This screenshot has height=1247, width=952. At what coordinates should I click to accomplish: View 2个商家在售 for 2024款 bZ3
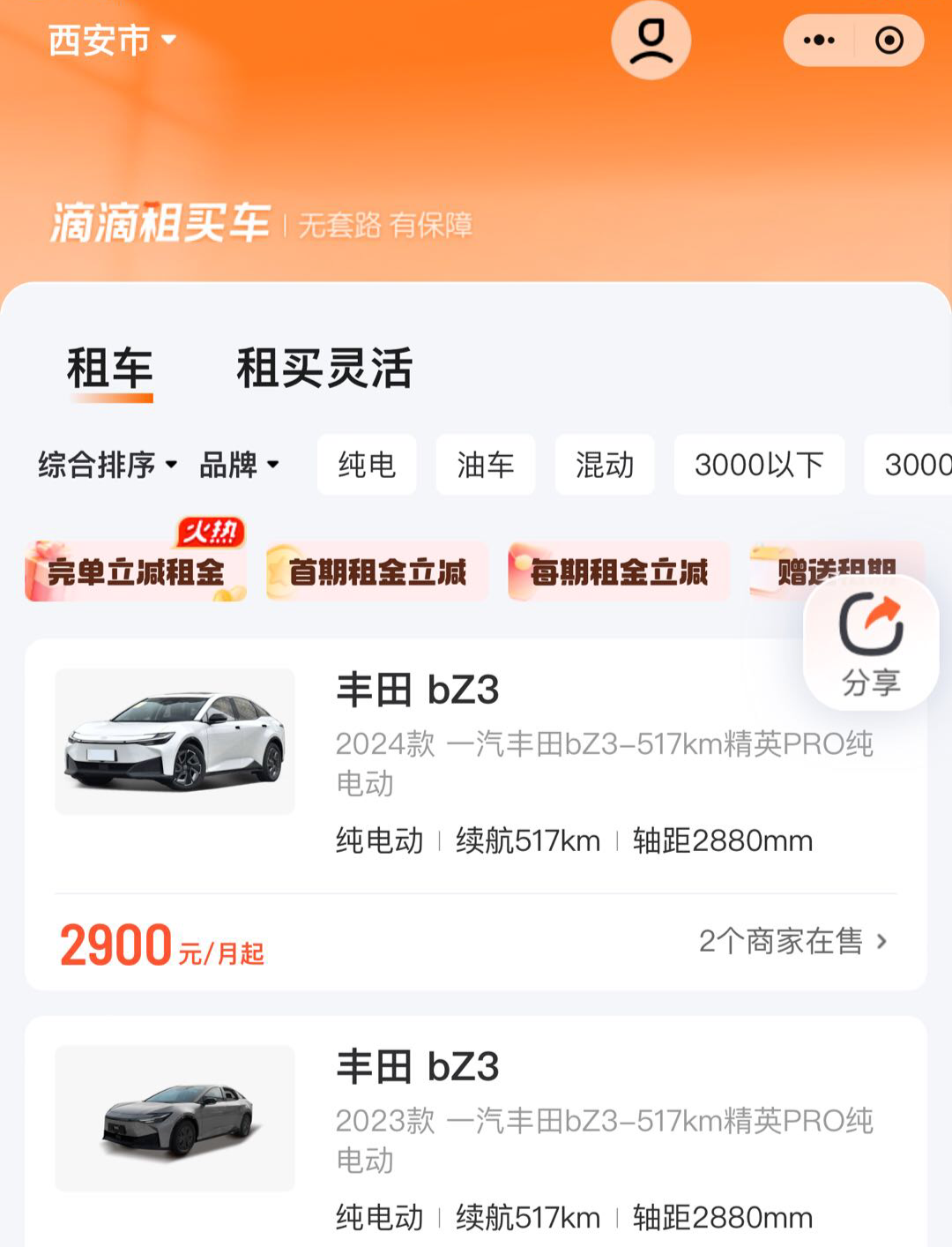pyautogui.click(x=792, y=942)
